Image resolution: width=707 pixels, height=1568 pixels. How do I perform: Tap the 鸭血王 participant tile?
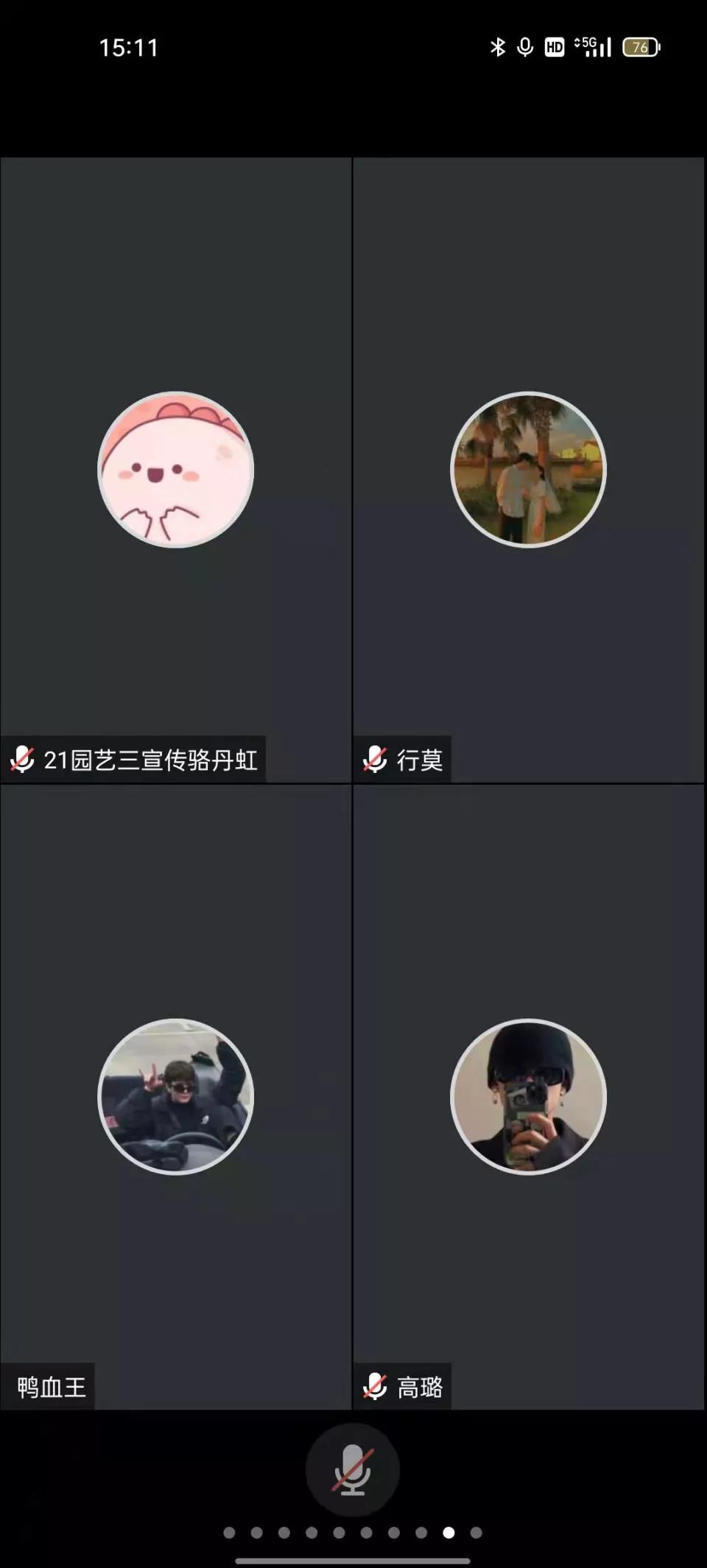pos(176,1097)
